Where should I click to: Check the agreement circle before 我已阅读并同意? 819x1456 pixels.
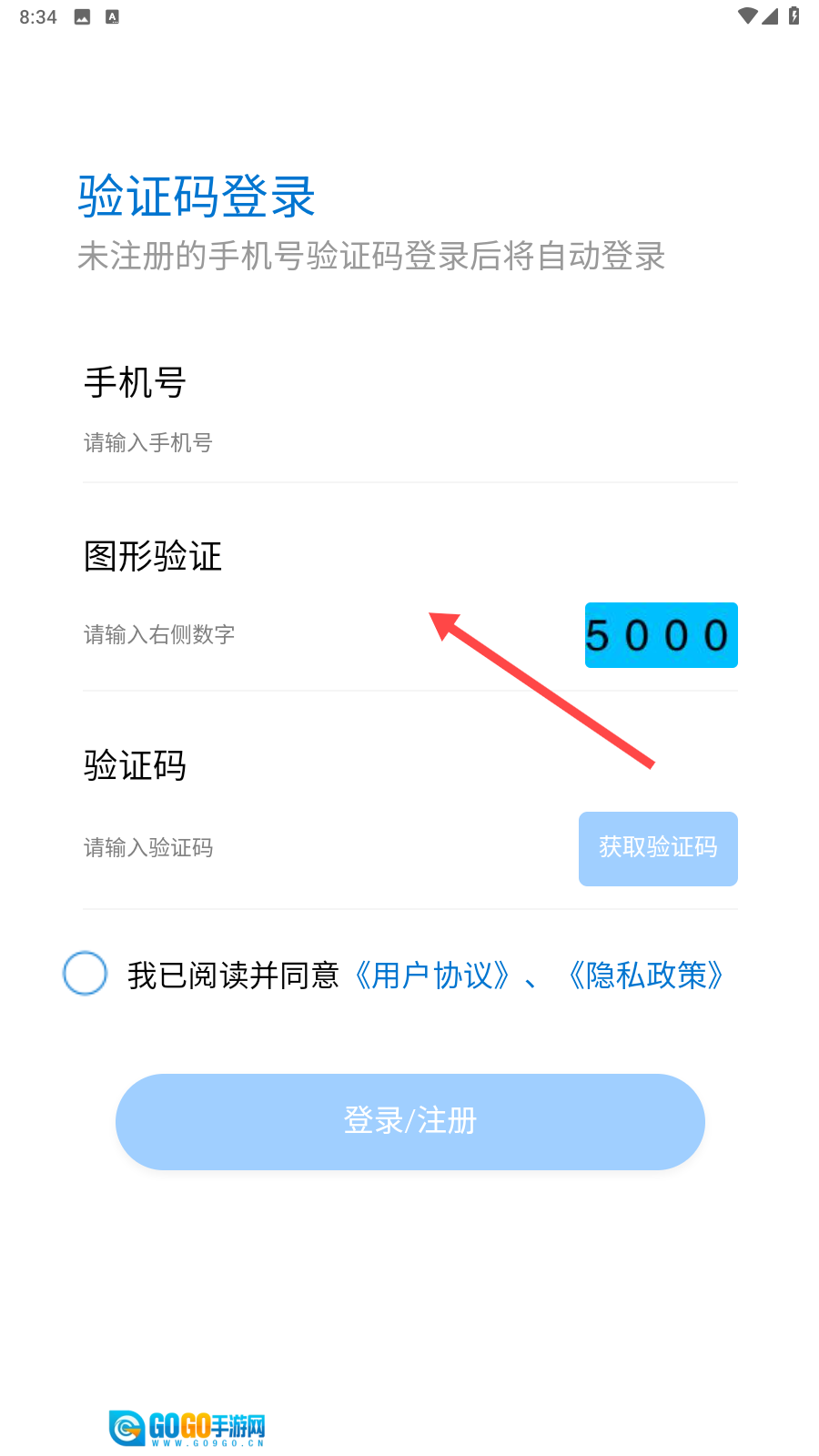[x=86, y=974]
